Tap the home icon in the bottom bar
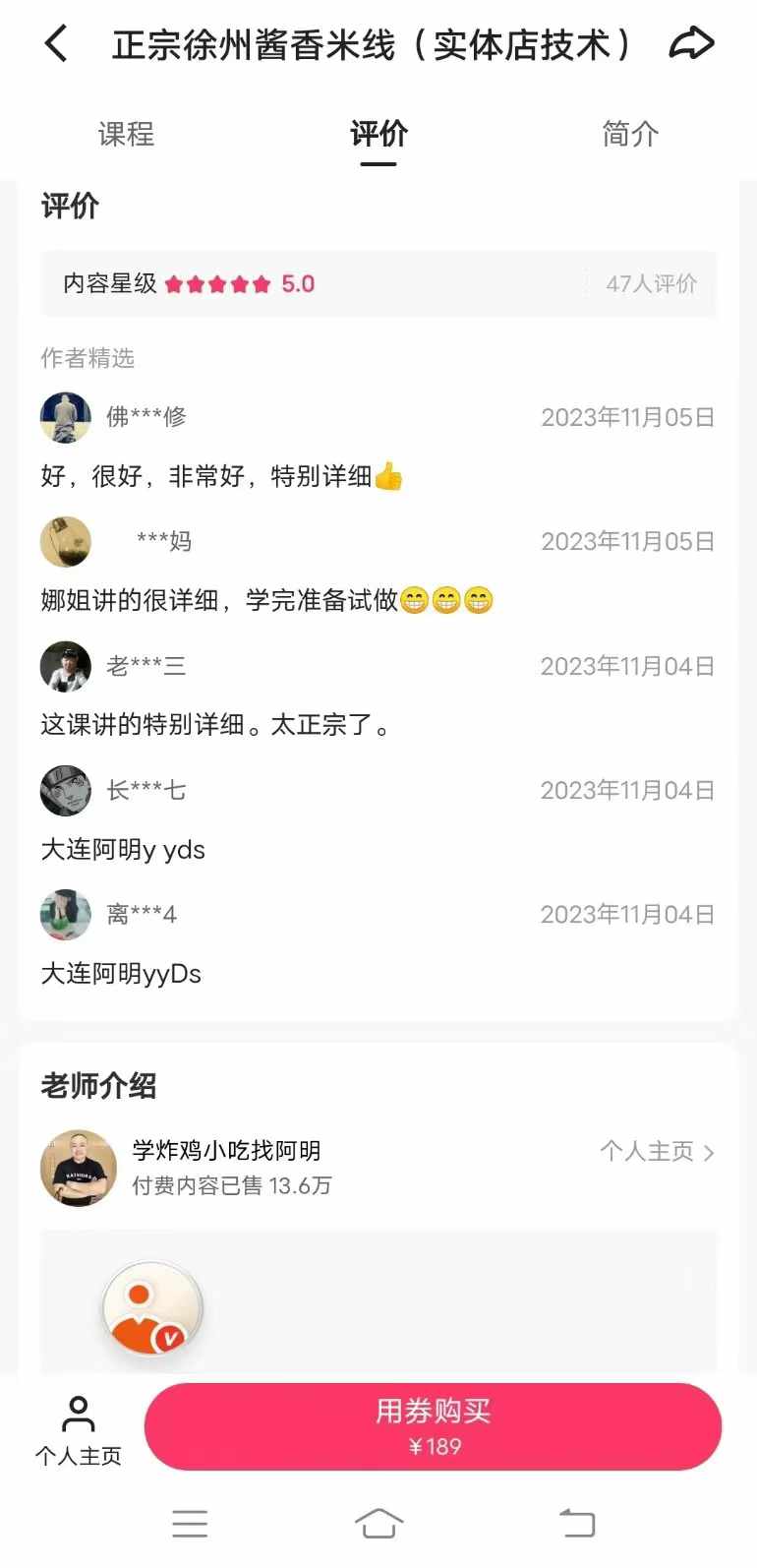Viewport: 757px width, 1568px height. (x=378, y=1522)
